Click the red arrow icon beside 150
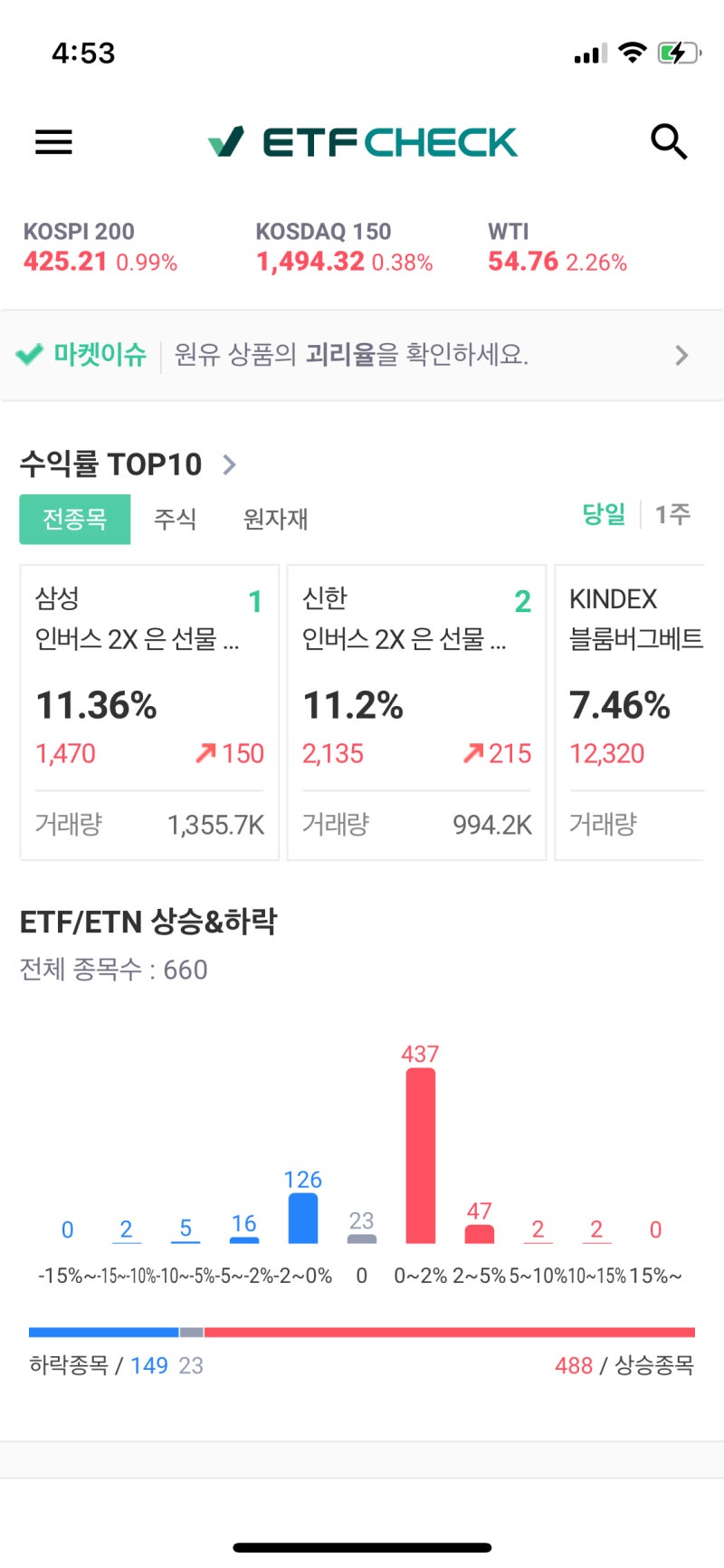The width and height of the screenshot is (724, 1568). coord(205,752)
